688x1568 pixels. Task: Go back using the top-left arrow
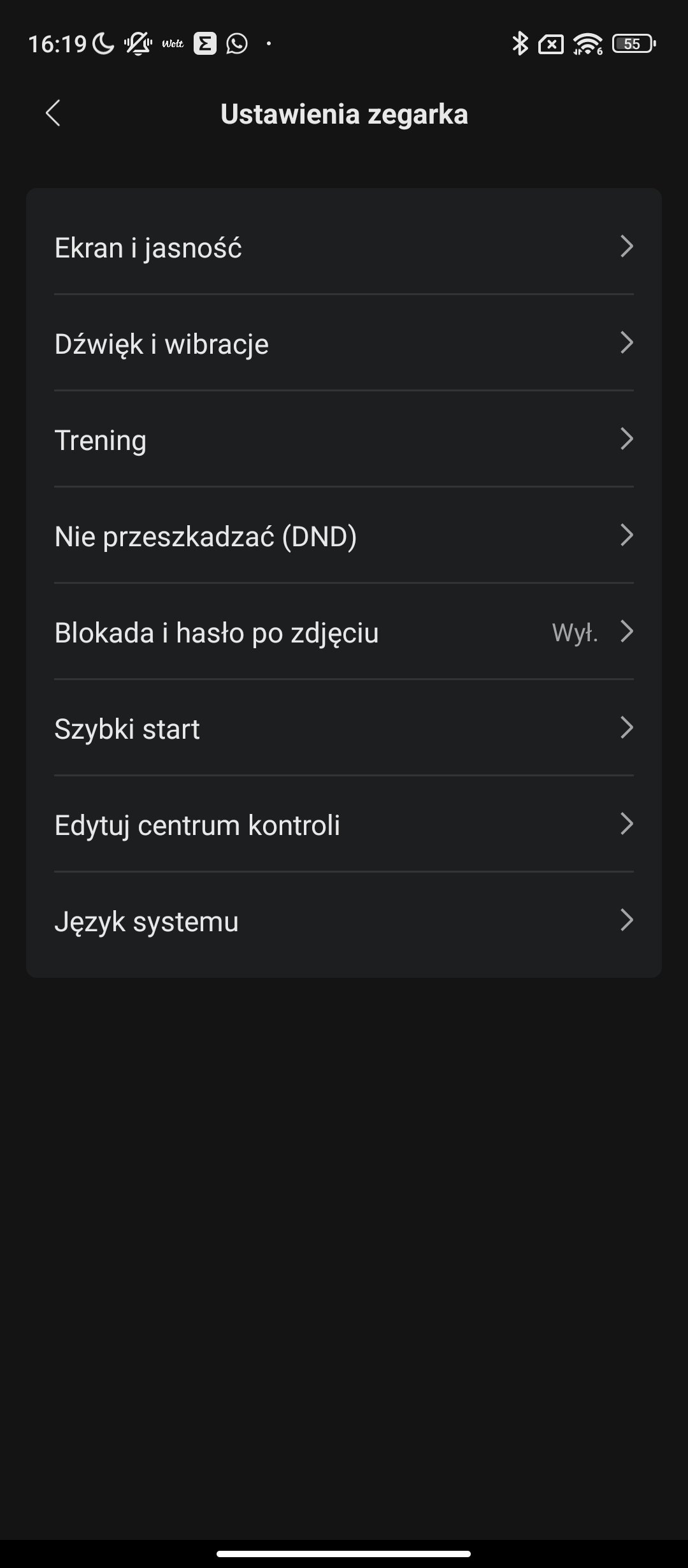pyautogui.click(x=53, y=113)
